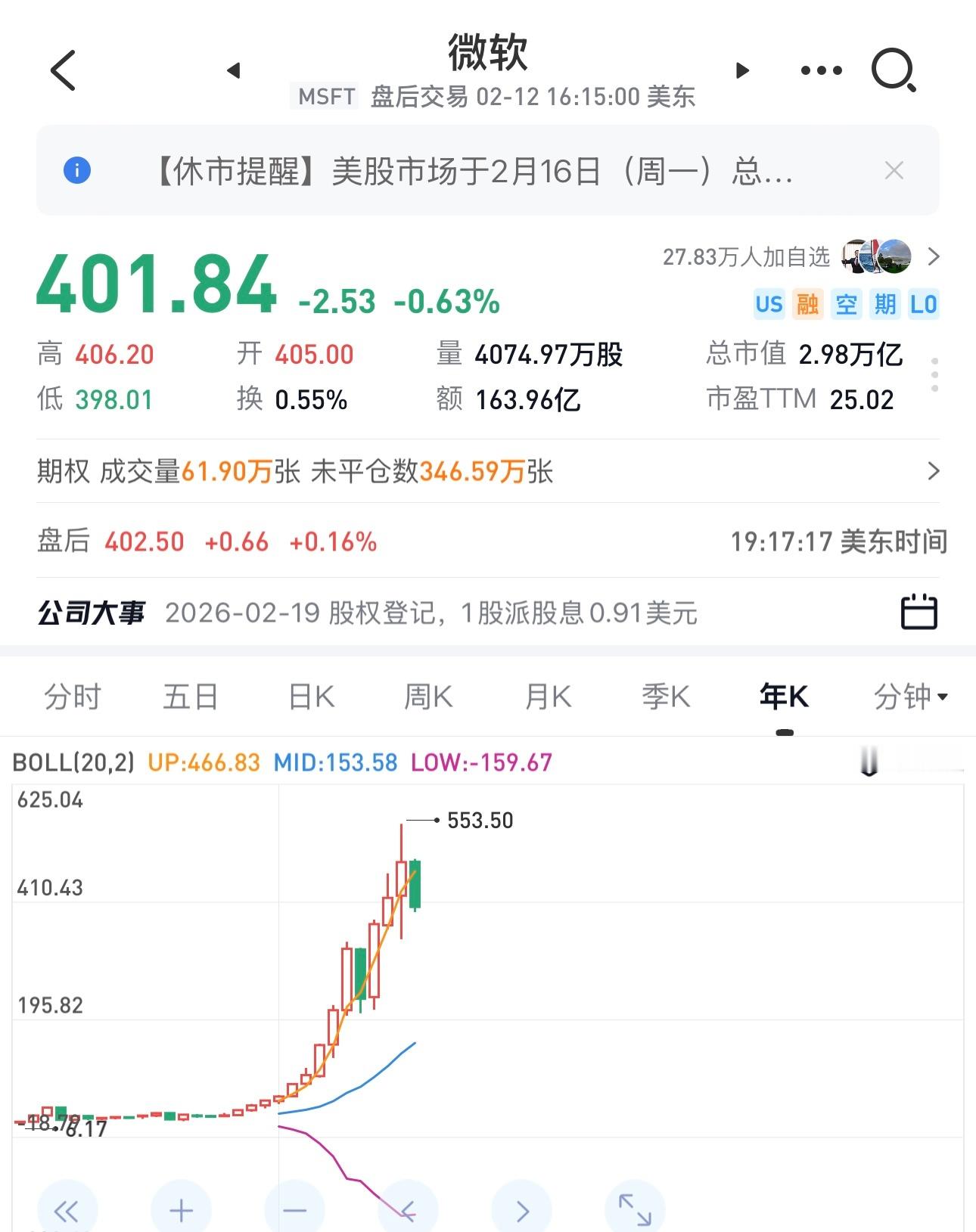Click the back arrow to previous page
976x1232 pixels.
(64, 71)
